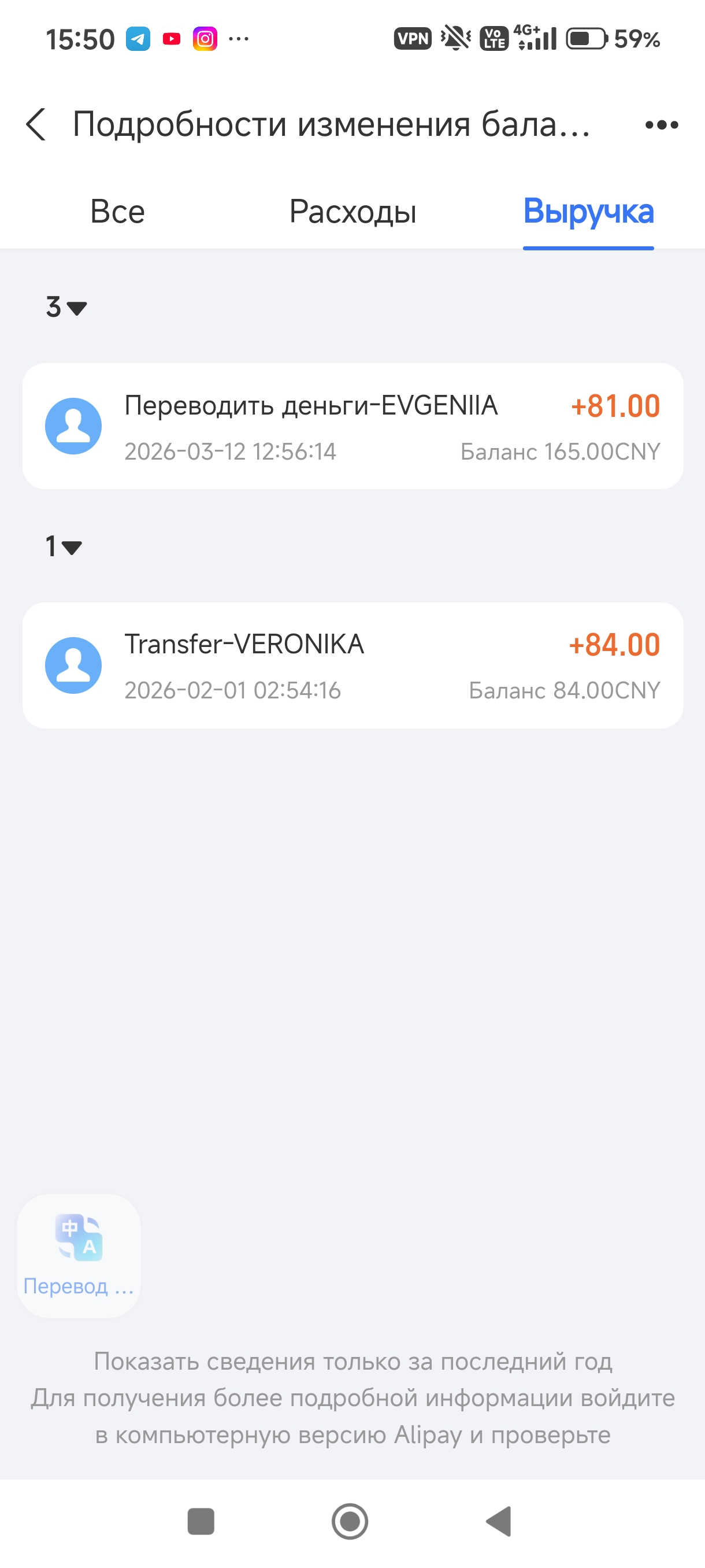The image size is (705, 1568).
Task: Tap the system home button
Action: [350, 1522]
